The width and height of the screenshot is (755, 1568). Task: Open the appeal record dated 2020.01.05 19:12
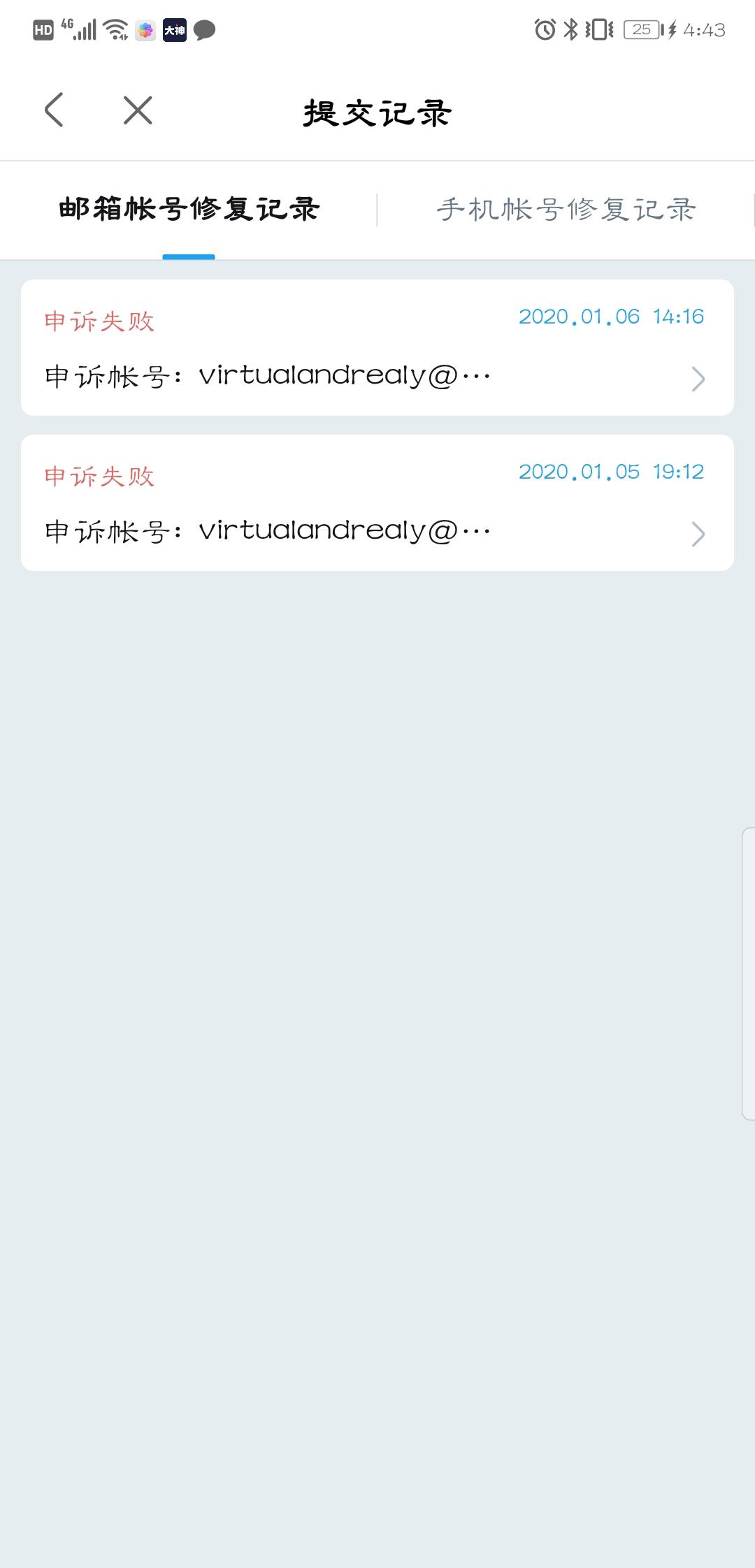point(377,503)
